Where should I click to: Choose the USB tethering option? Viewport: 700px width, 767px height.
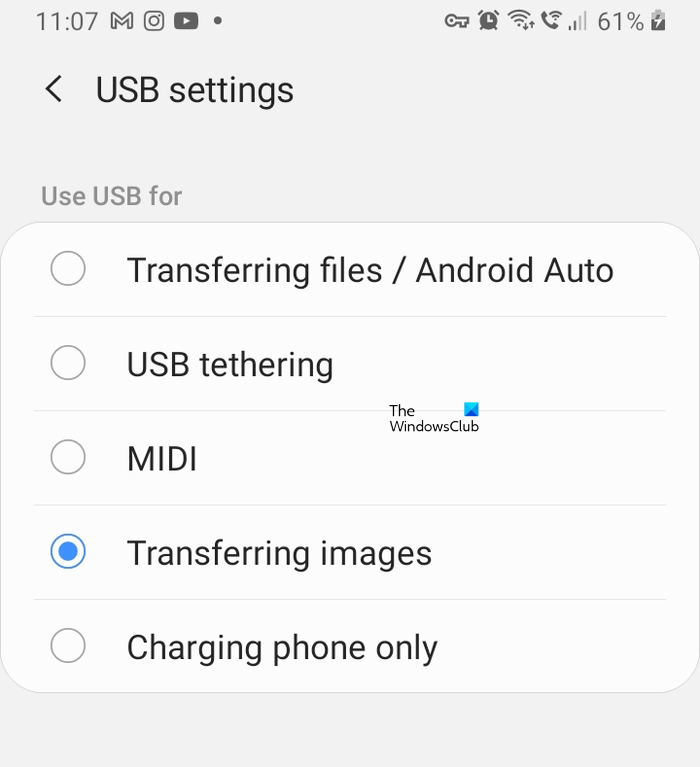pos(68,363)
